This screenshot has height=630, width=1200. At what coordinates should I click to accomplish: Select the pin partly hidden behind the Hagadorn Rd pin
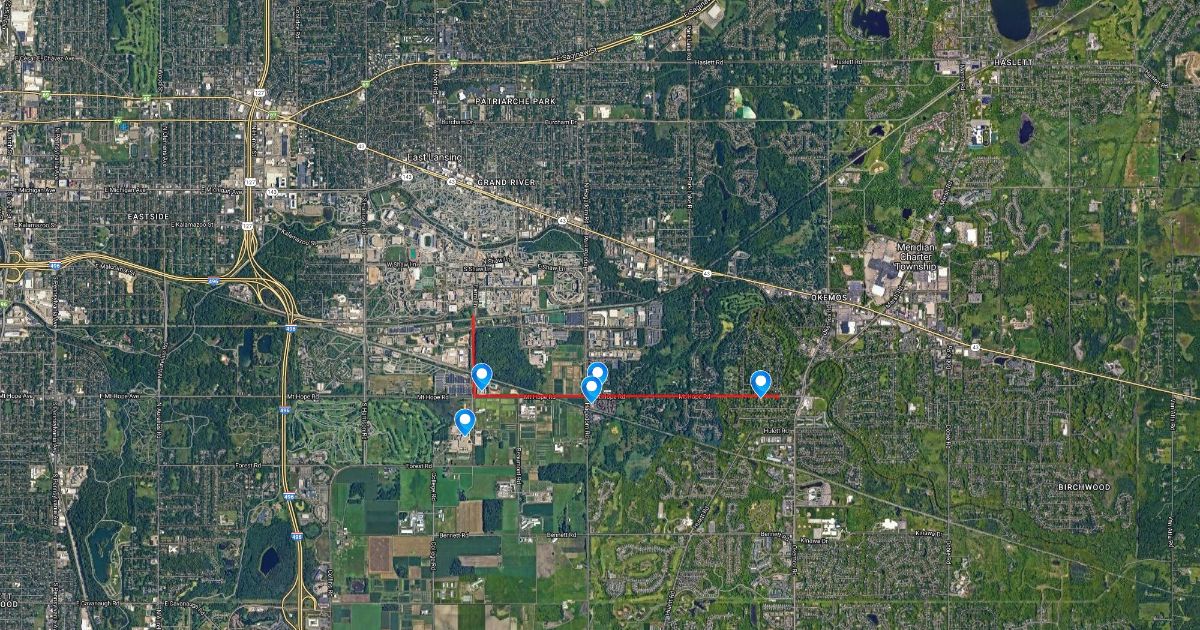point(600,371)
